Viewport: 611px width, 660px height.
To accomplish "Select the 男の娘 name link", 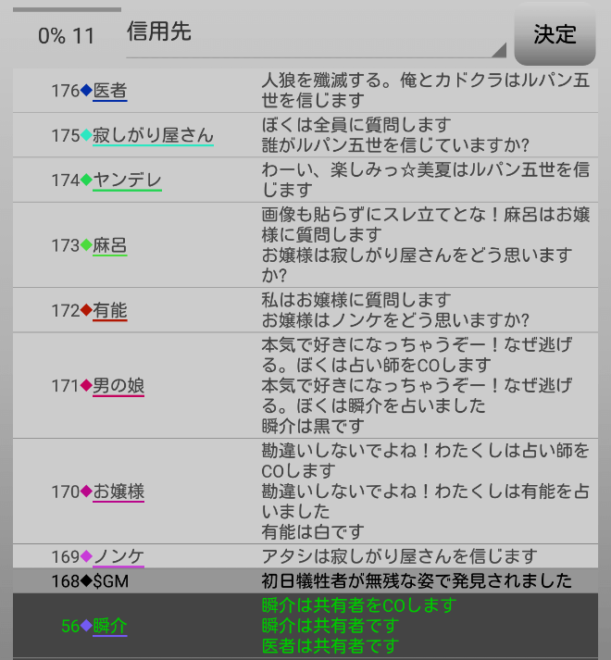I will click(x=119, y=385).
